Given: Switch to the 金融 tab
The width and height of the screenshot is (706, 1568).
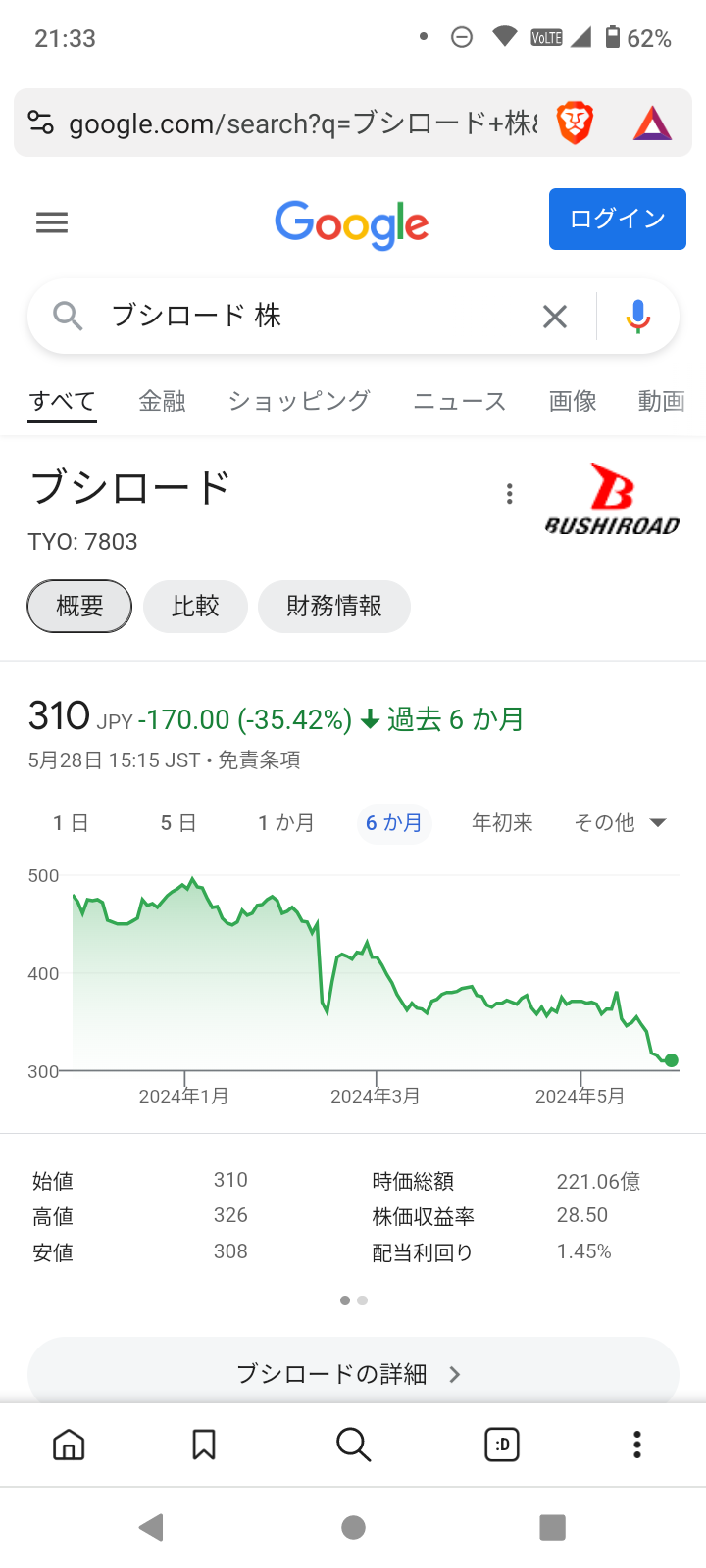Looking at the screenshot, I should tap(163, 401).
